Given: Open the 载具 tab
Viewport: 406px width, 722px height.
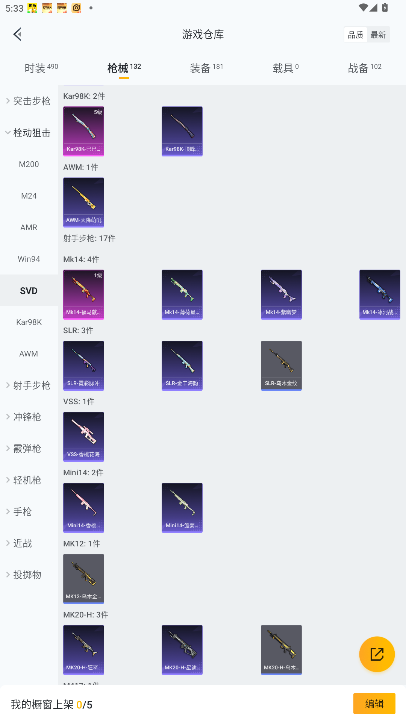Looking at the screenshot, I should coord(285,68).
